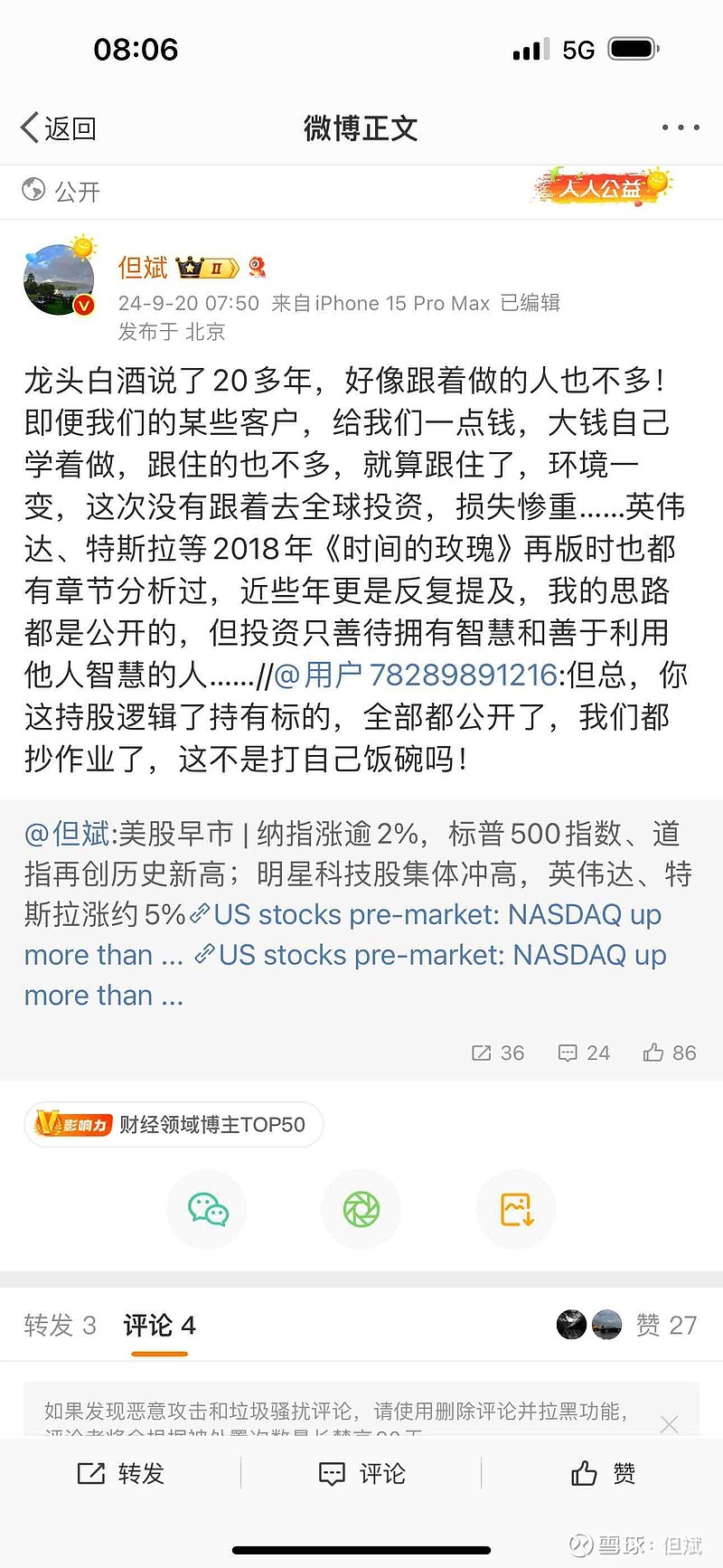
Task: Tap the quoted post's repost count 36
Action: [498, 1053]
